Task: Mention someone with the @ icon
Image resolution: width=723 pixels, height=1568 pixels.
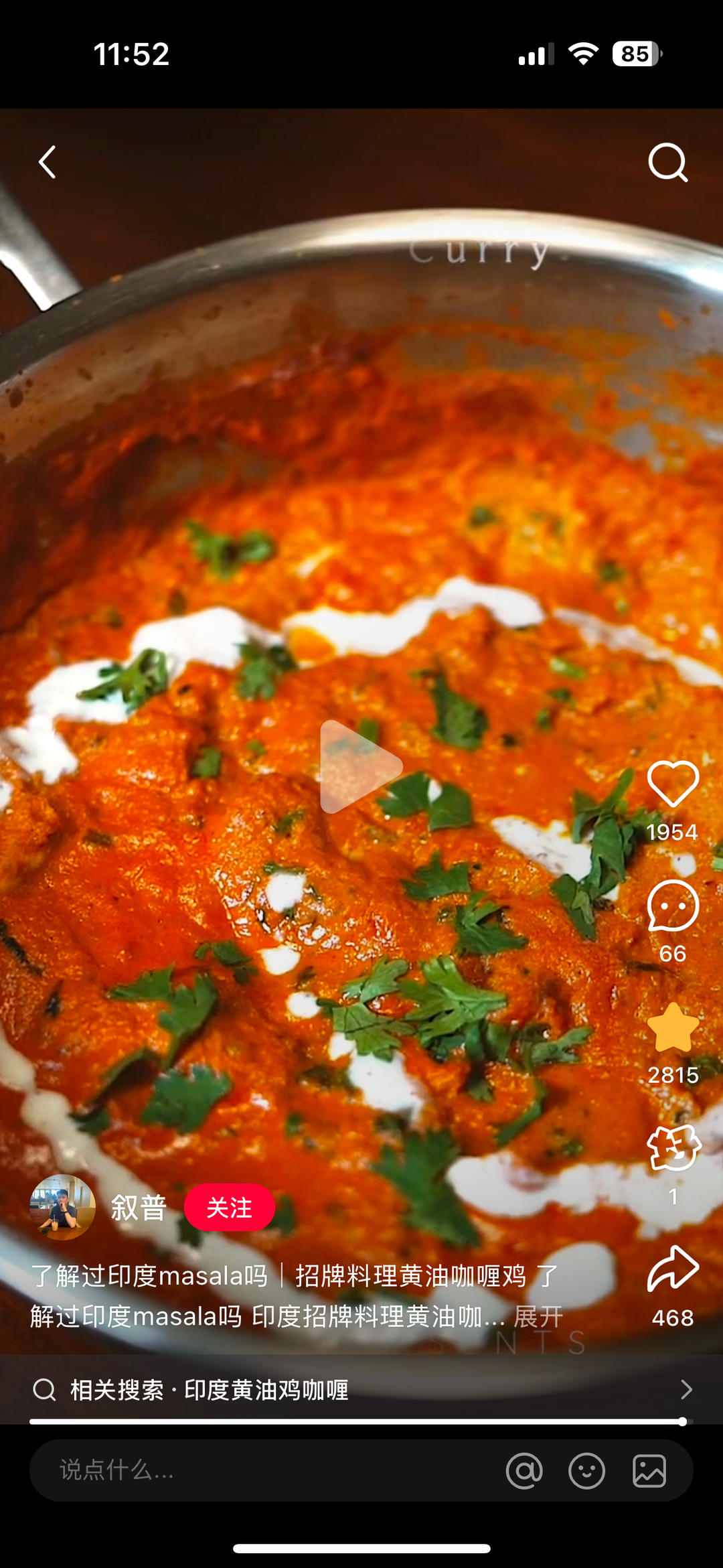Action: (x=524, y=1471)
